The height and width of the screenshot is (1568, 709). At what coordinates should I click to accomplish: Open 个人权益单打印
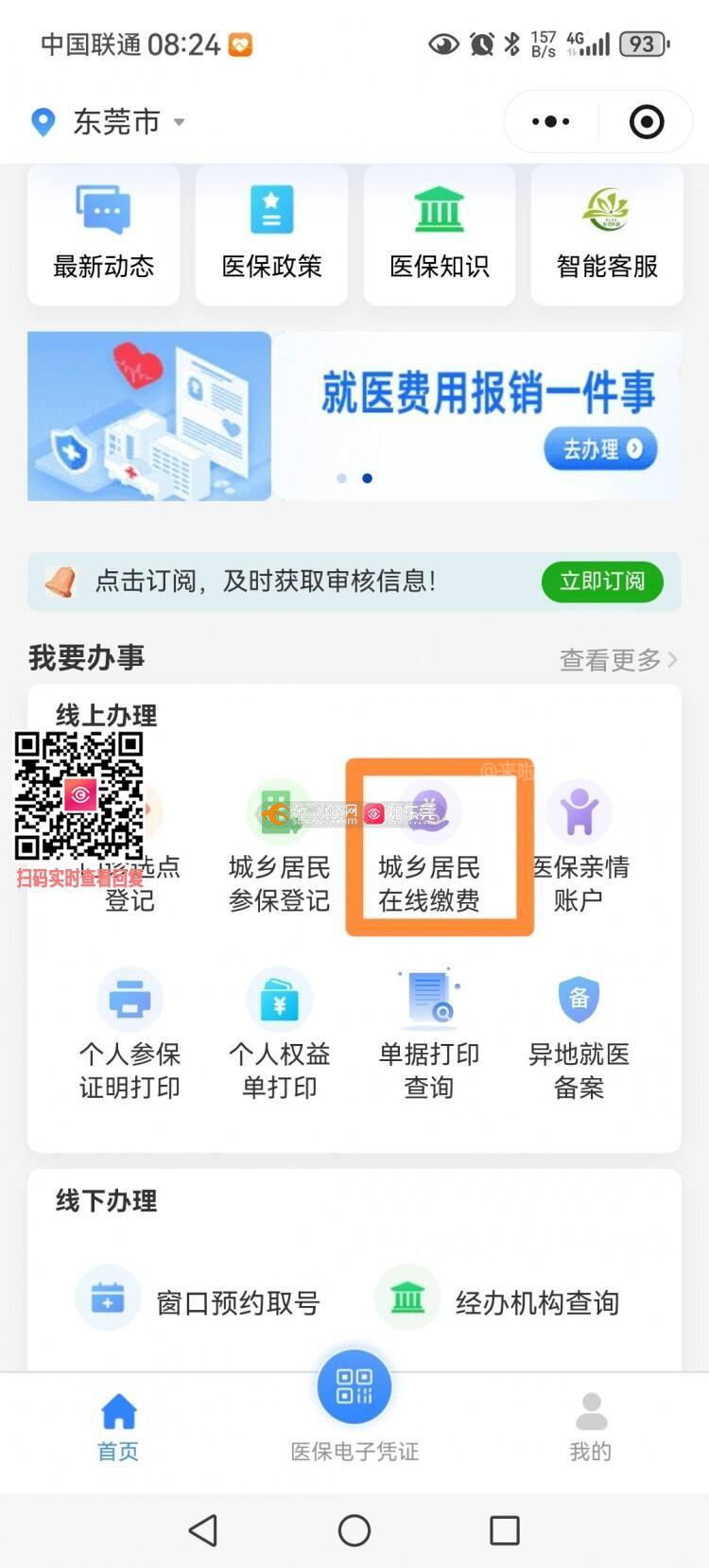[279, 1036]
